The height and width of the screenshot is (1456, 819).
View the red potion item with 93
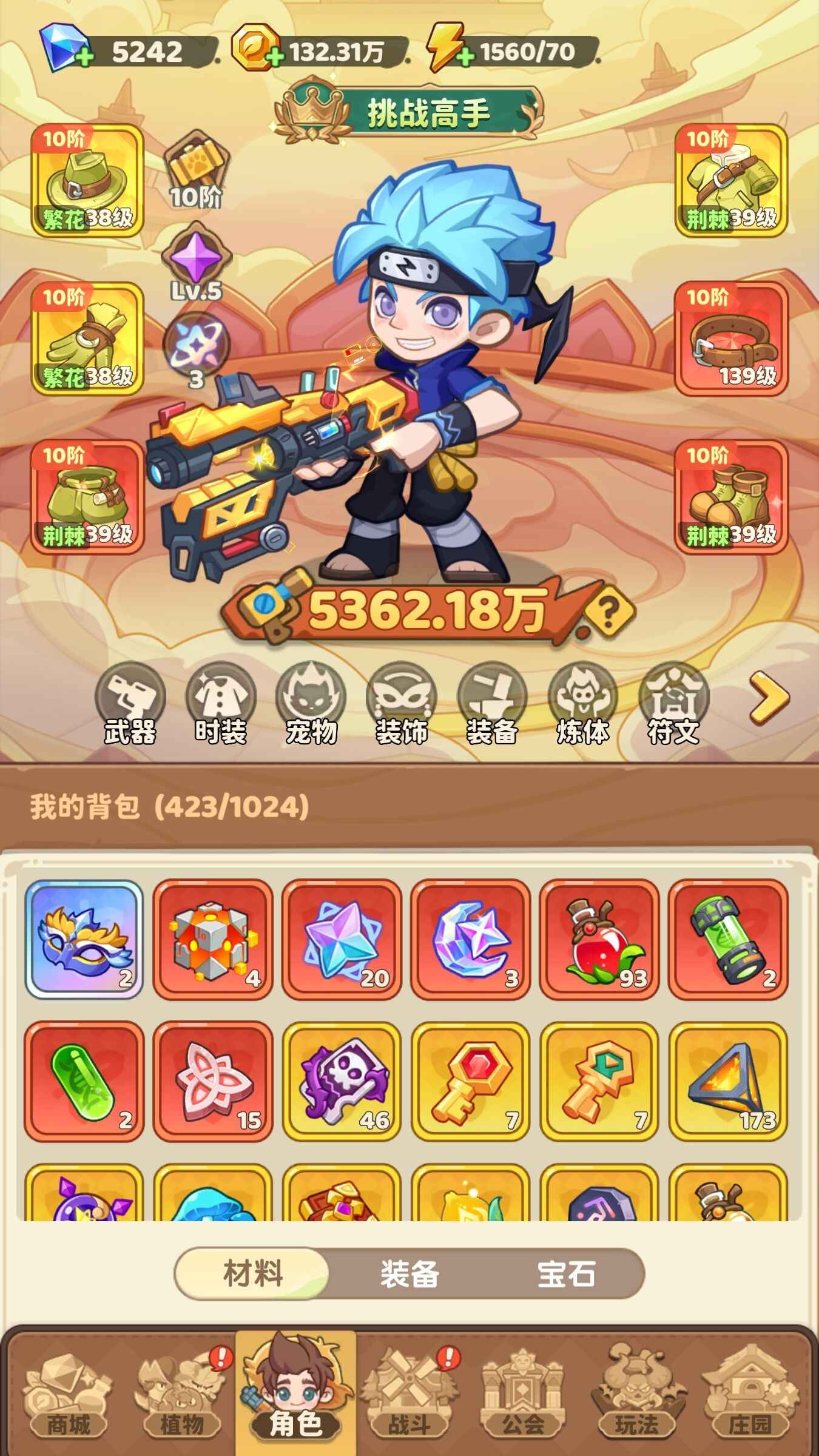point(599,939)
